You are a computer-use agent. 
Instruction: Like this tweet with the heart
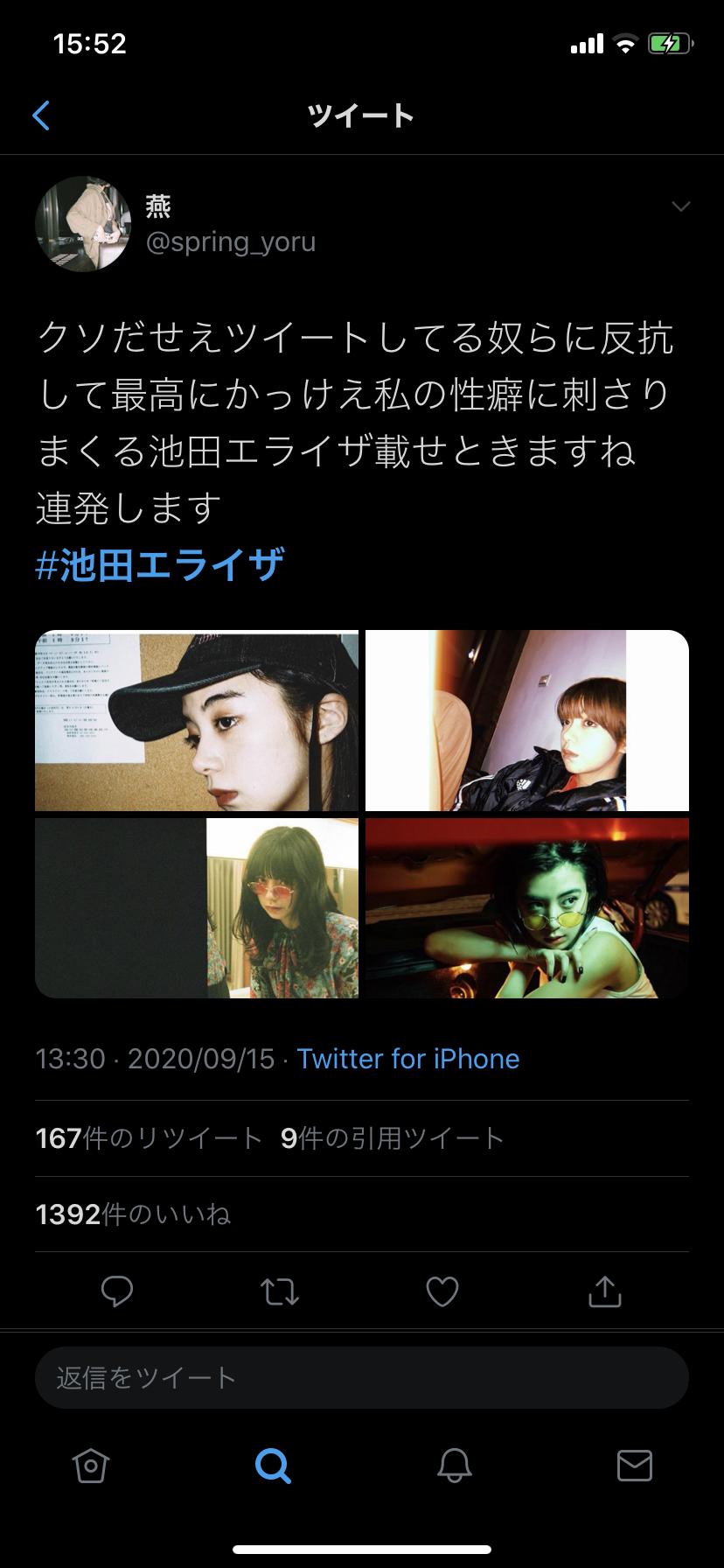click(442, 1291)
